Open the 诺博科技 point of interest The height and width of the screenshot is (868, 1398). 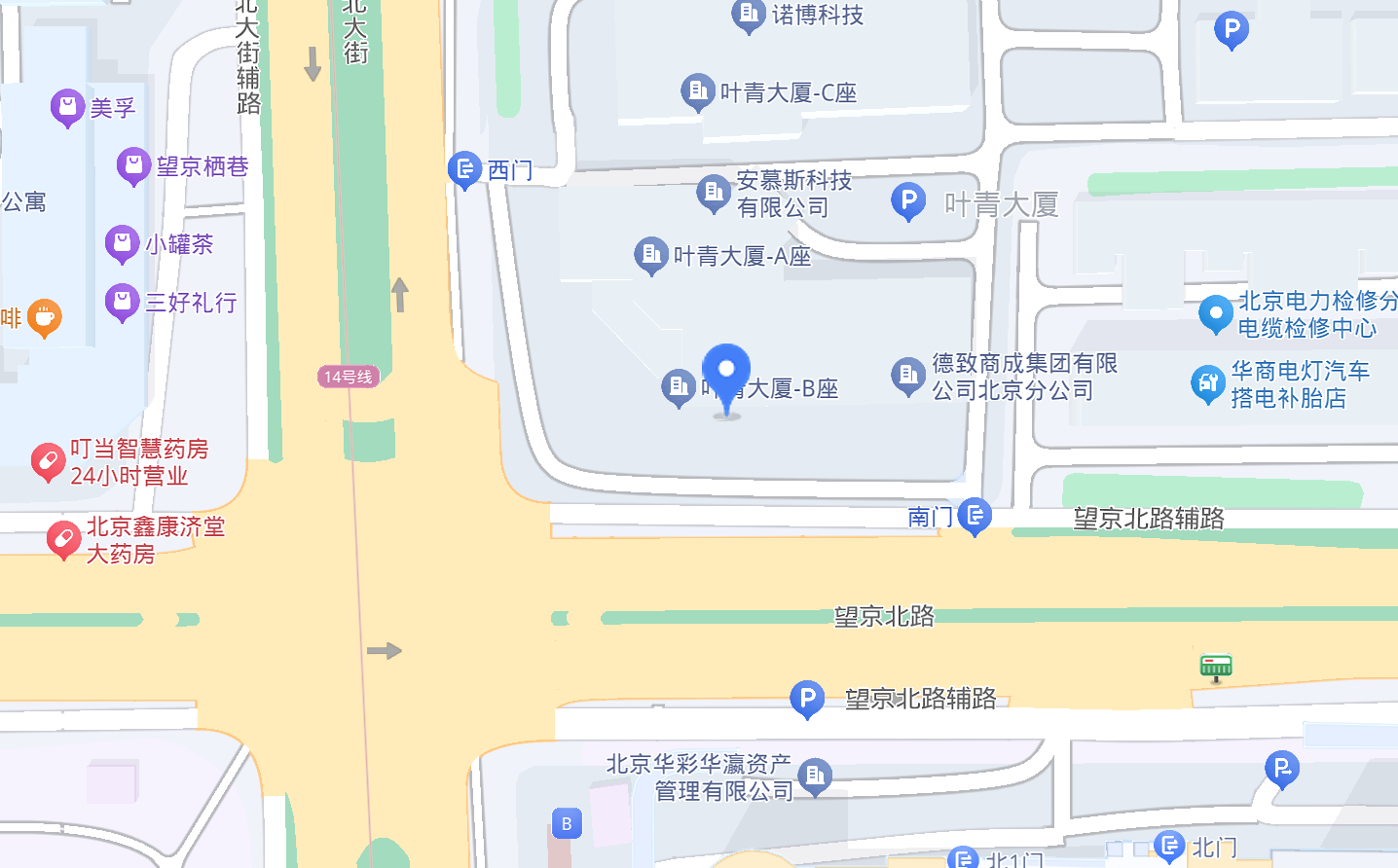[748, 15]
